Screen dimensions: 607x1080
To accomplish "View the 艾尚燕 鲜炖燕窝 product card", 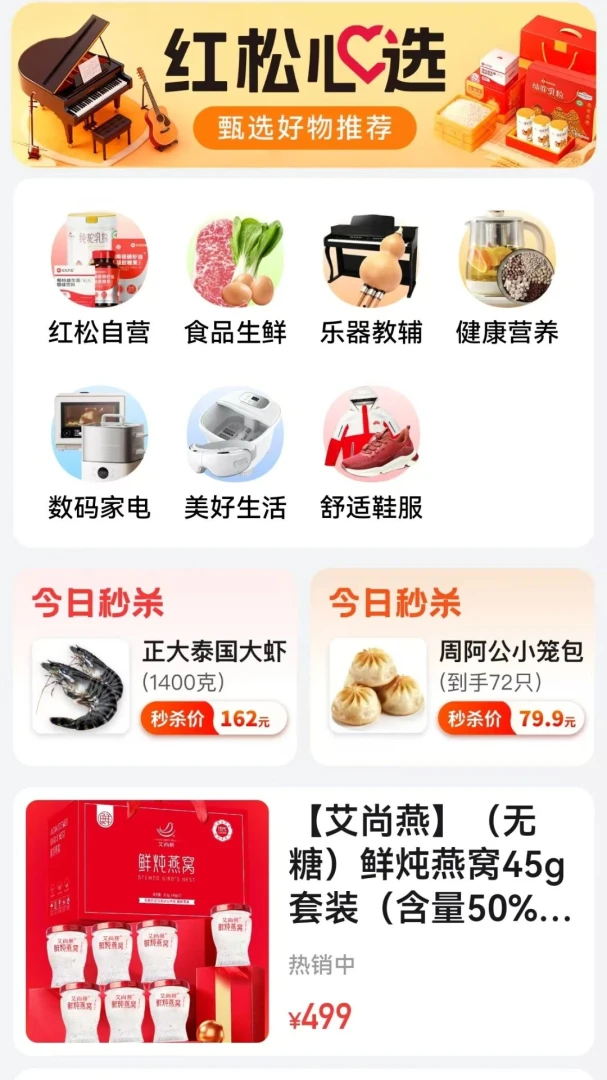I will coord(303,922).
